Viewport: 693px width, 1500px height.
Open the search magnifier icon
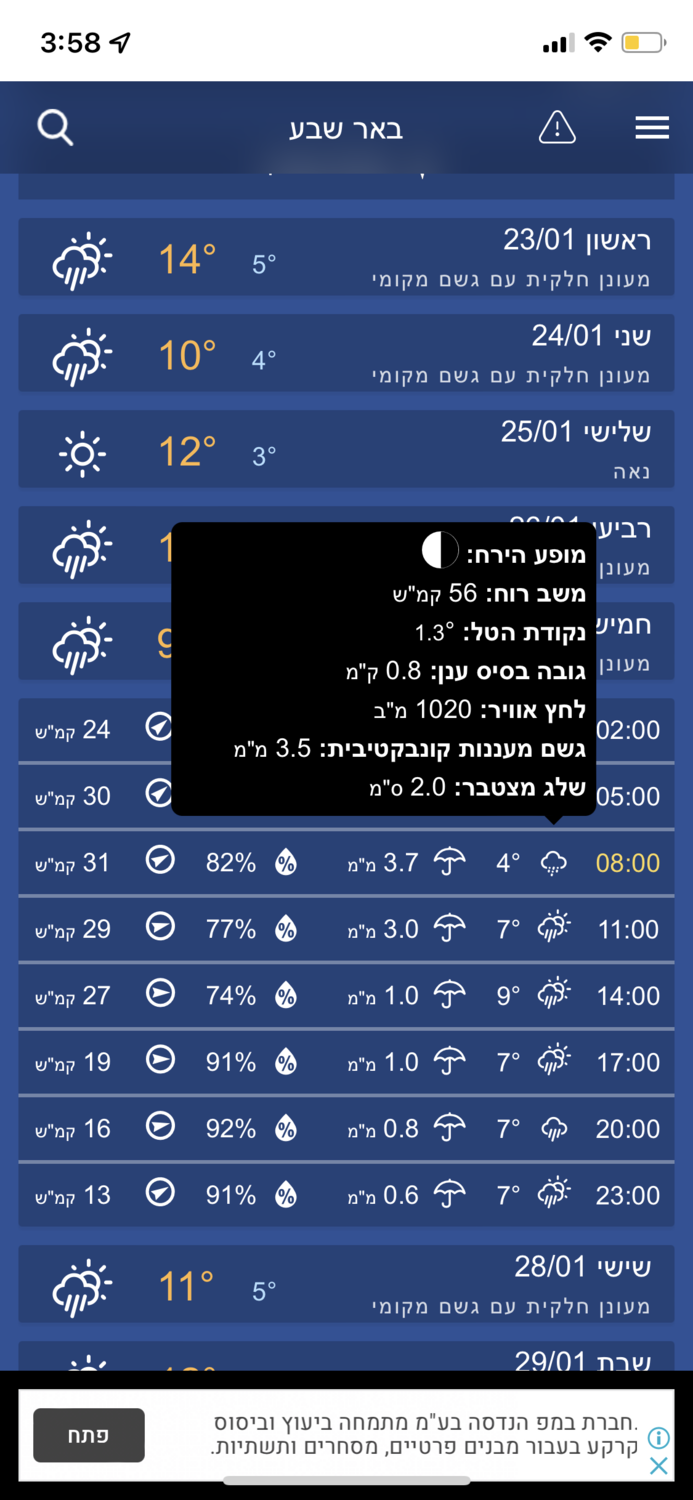point(55,128)
